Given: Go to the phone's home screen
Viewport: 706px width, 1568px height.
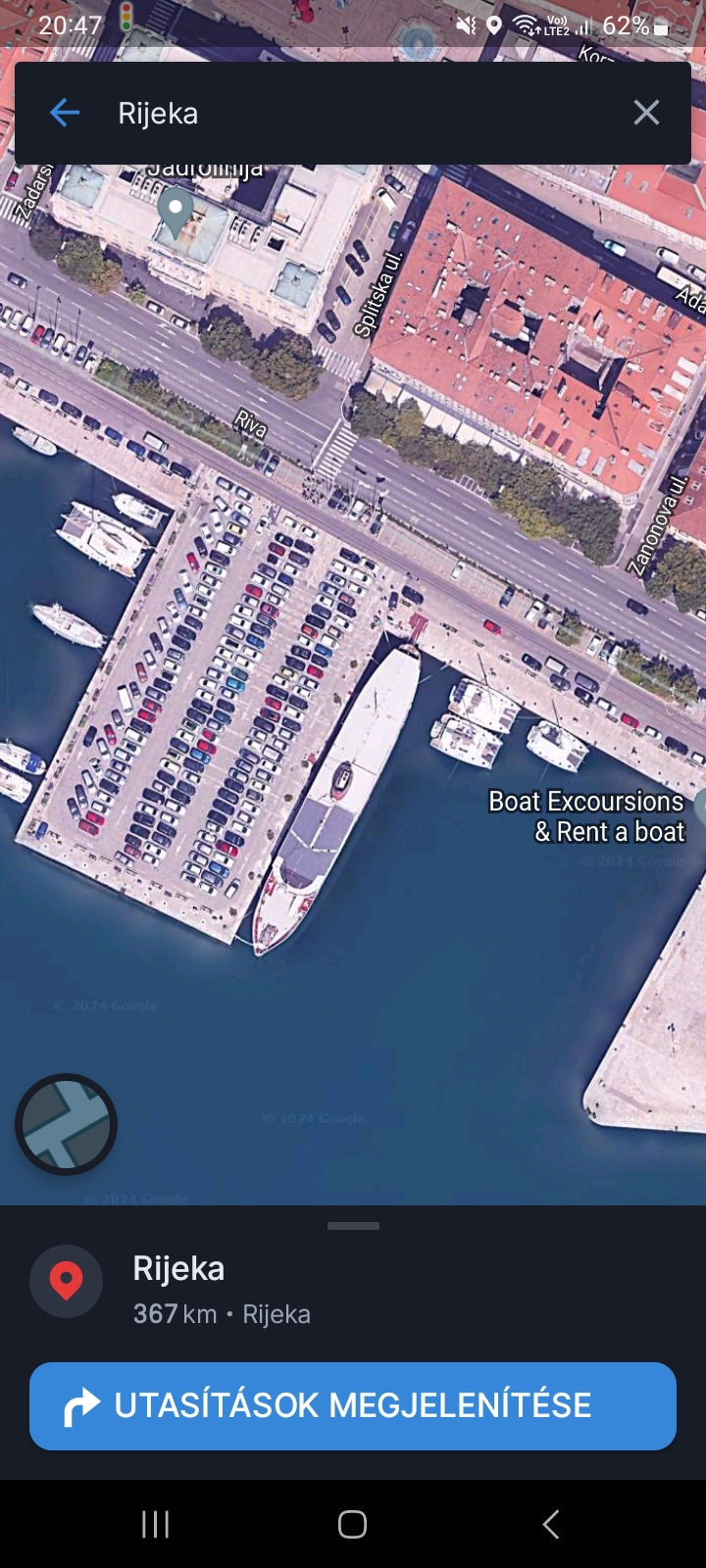Looking at the screenshot, I should [353, 1524].
